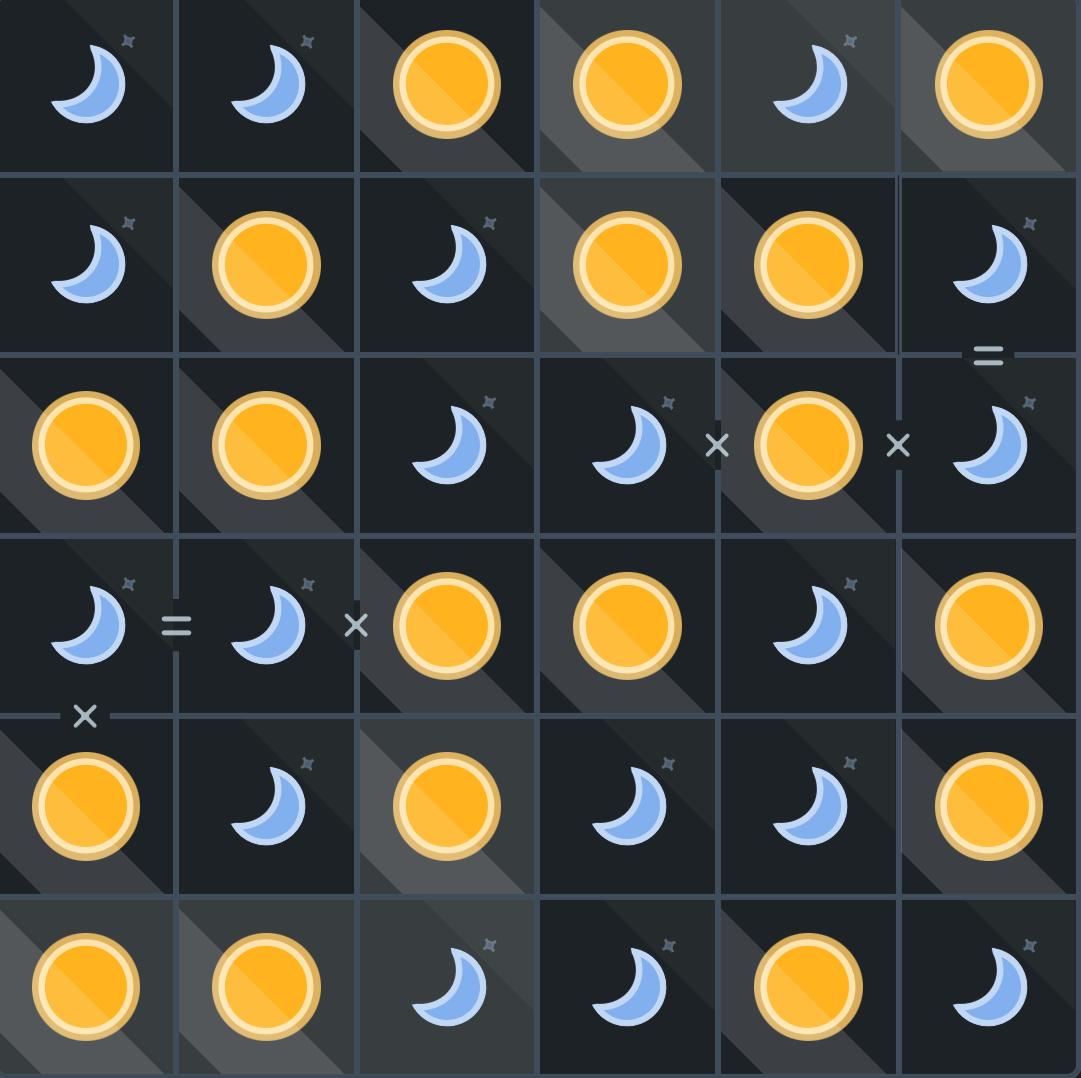Tap the sun between the two × markers
This screenshot has width=1081, height=1078.
[x=807, y=445]
